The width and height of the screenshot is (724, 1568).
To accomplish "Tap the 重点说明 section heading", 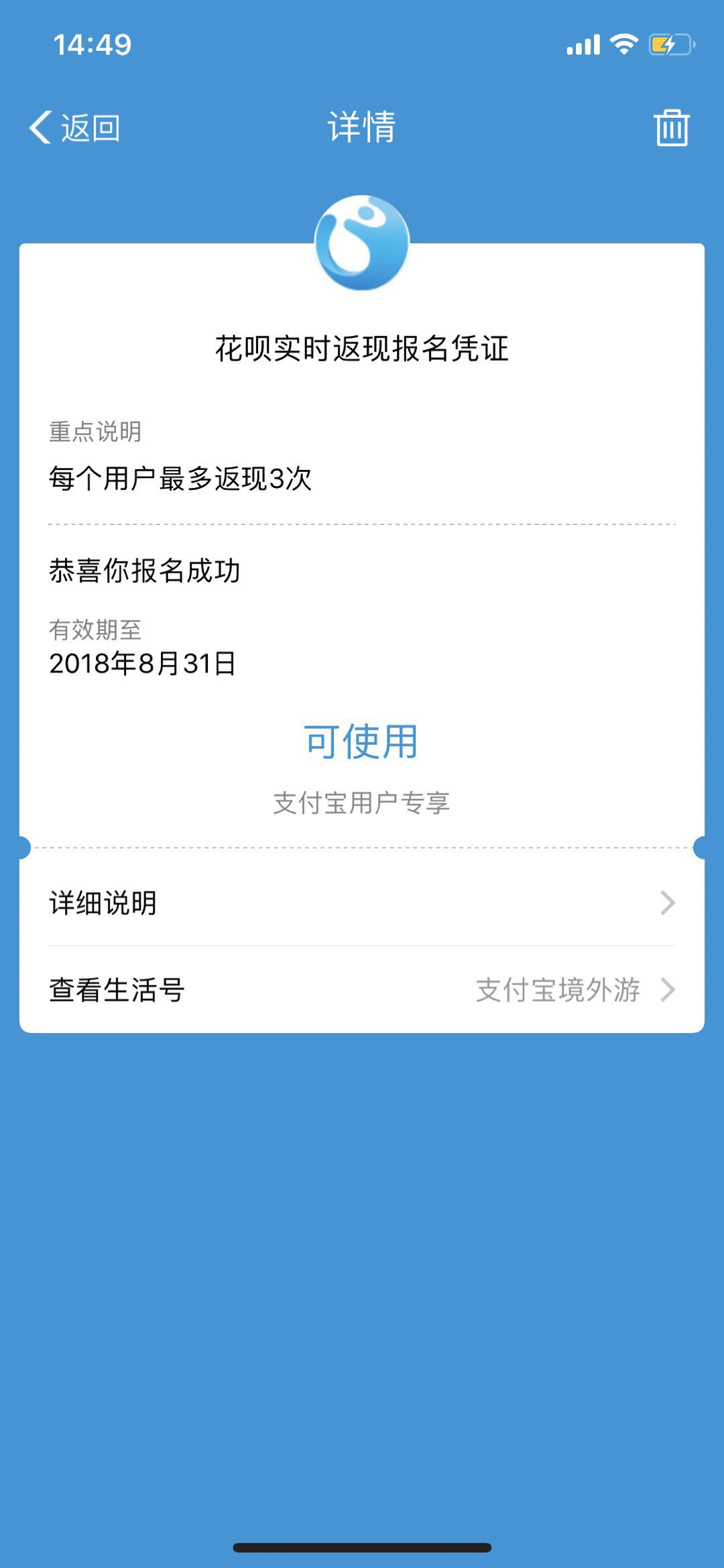I will 95,432.
